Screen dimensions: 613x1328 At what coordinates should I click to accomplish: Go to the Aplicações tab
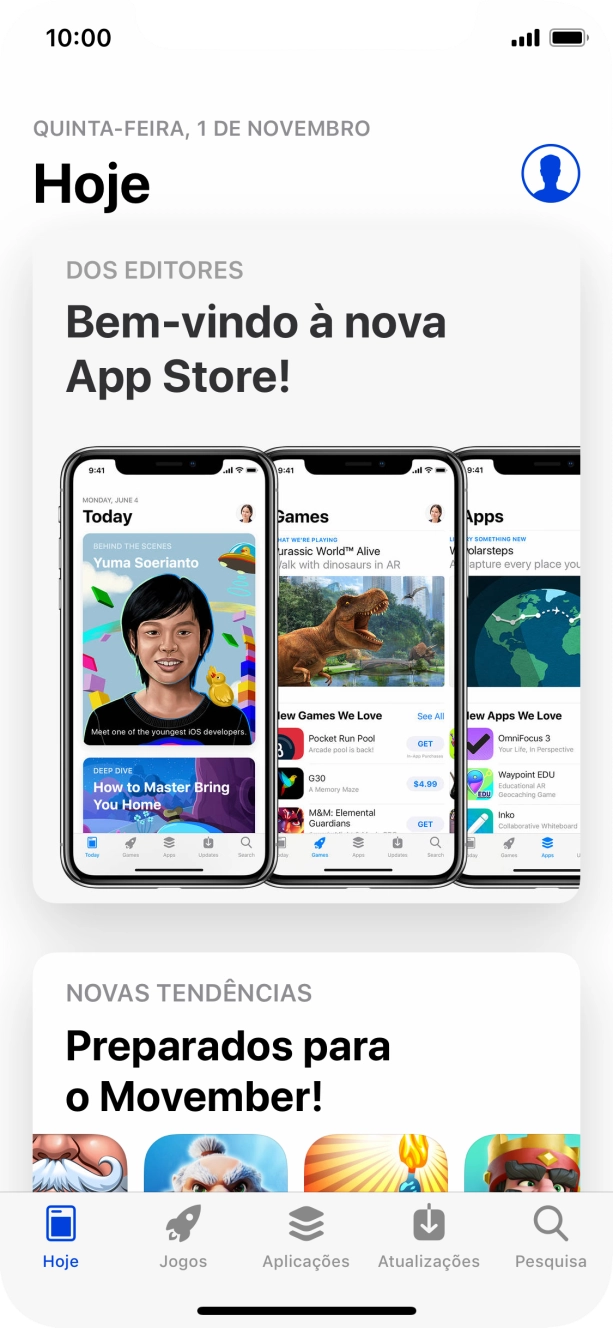pyautogui.click(x=306, y=1237)
